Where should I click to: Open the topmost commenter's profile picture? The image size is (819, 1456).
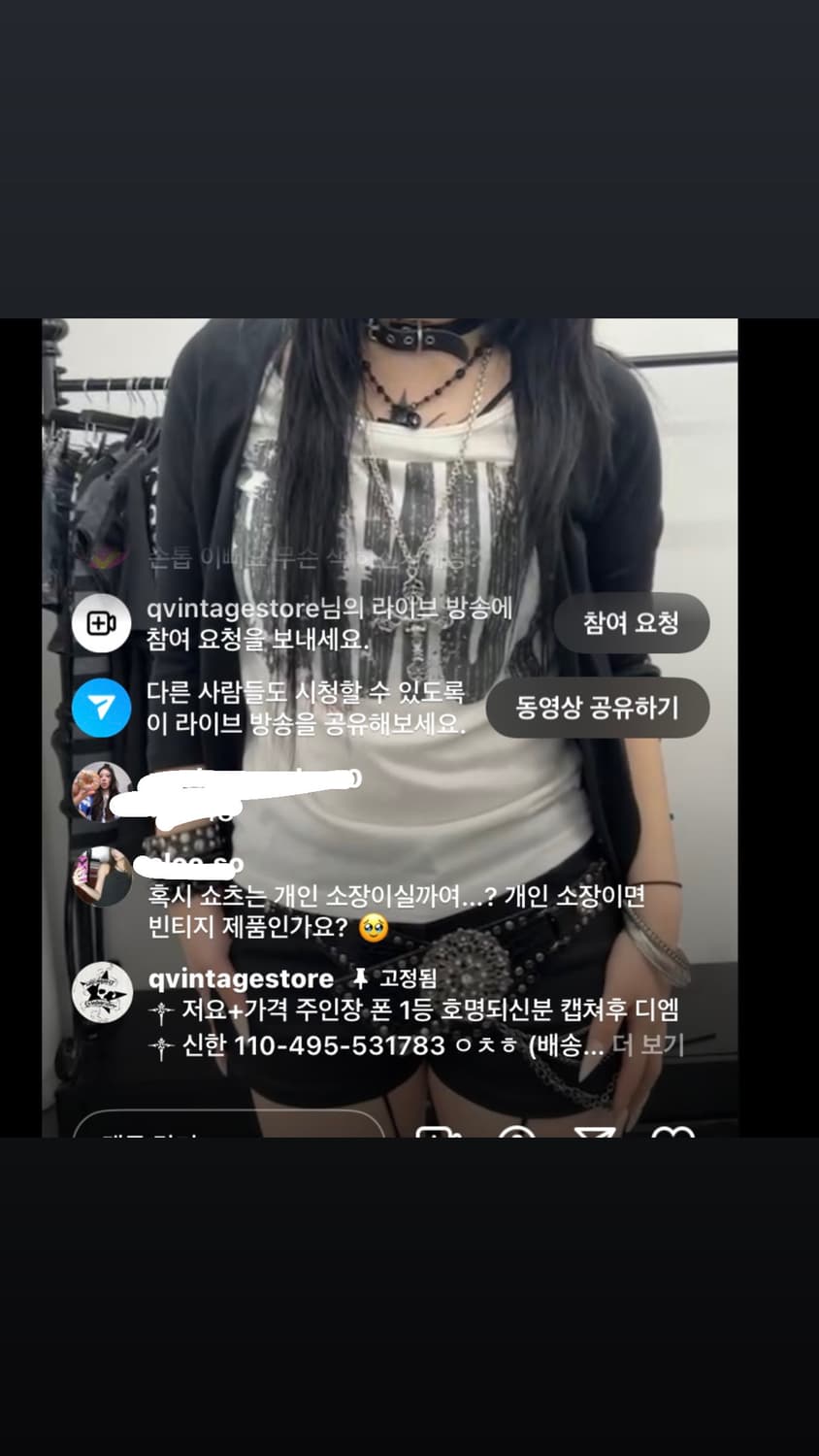pos(101,791)
